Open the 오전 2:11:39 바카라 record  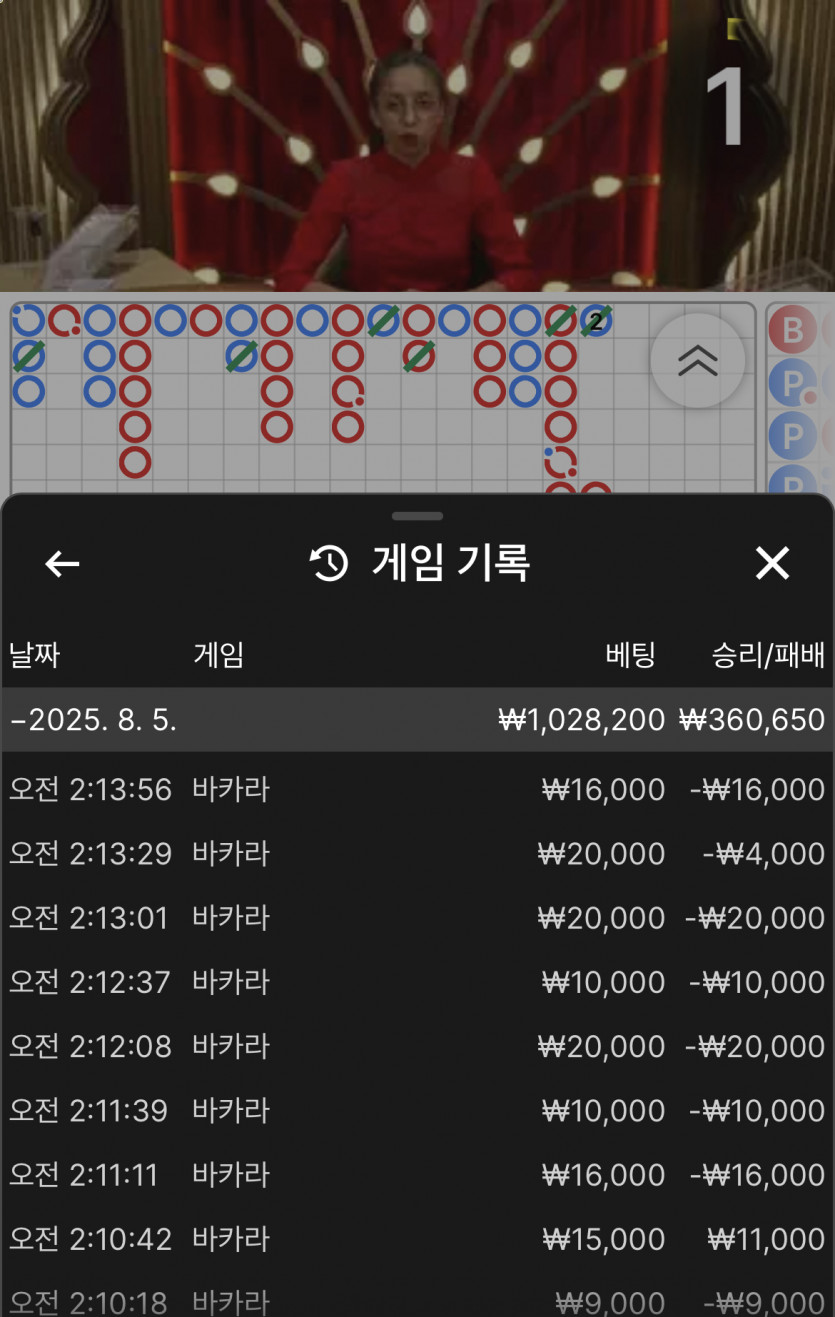click(417, 1110)
